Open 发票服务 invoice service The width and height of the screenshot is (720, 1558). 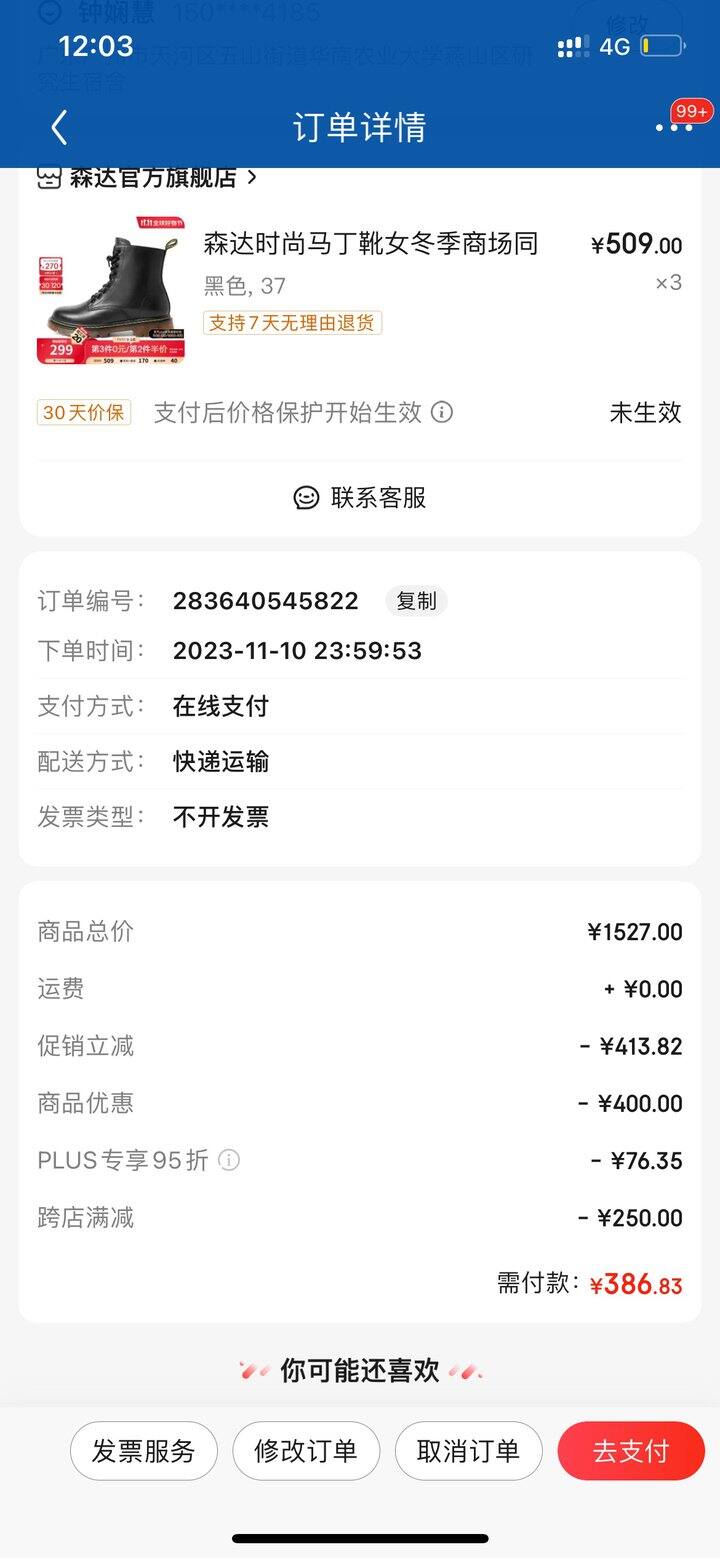[143, 1451]
